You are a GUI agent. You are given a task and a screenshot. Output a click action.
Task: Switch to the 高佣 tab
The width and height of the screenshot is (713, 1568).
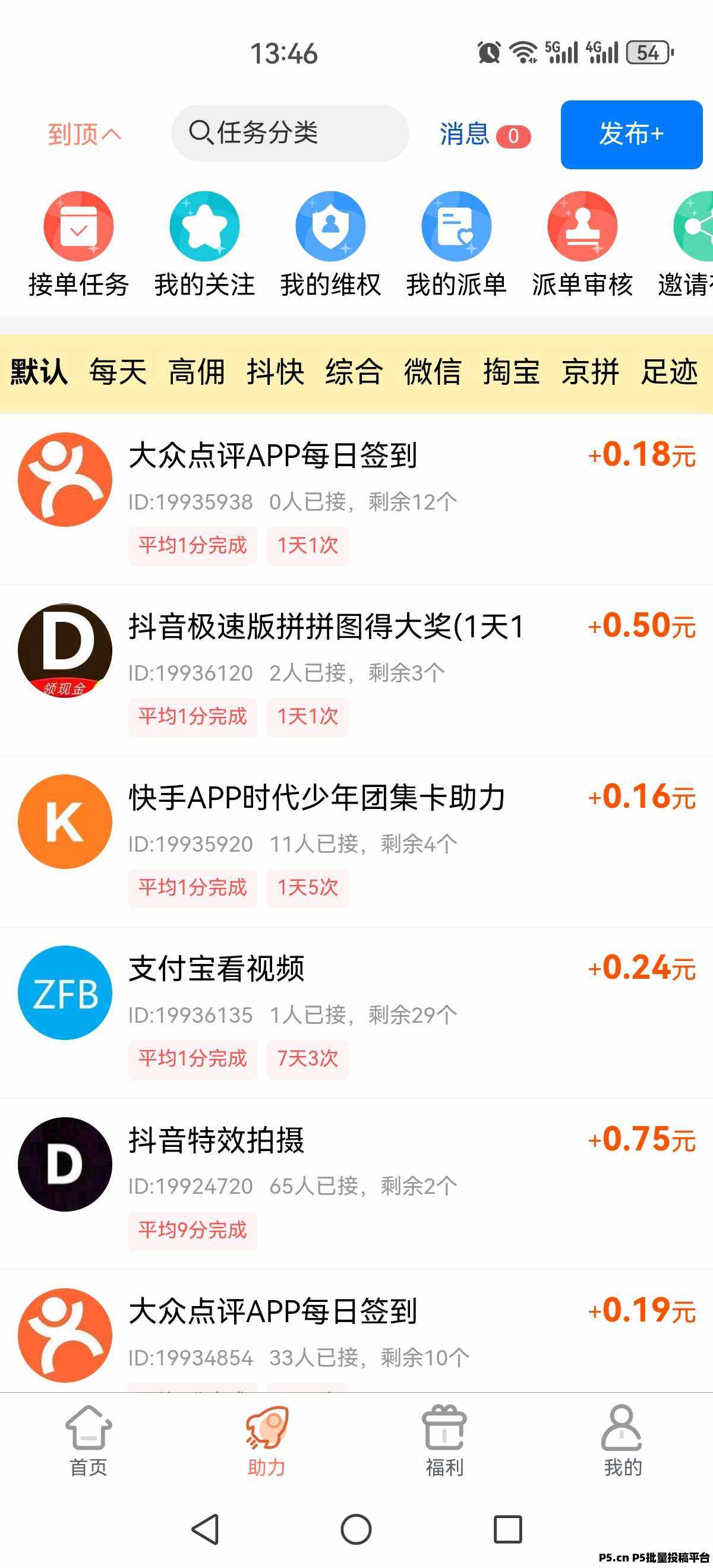click(197, 372)
